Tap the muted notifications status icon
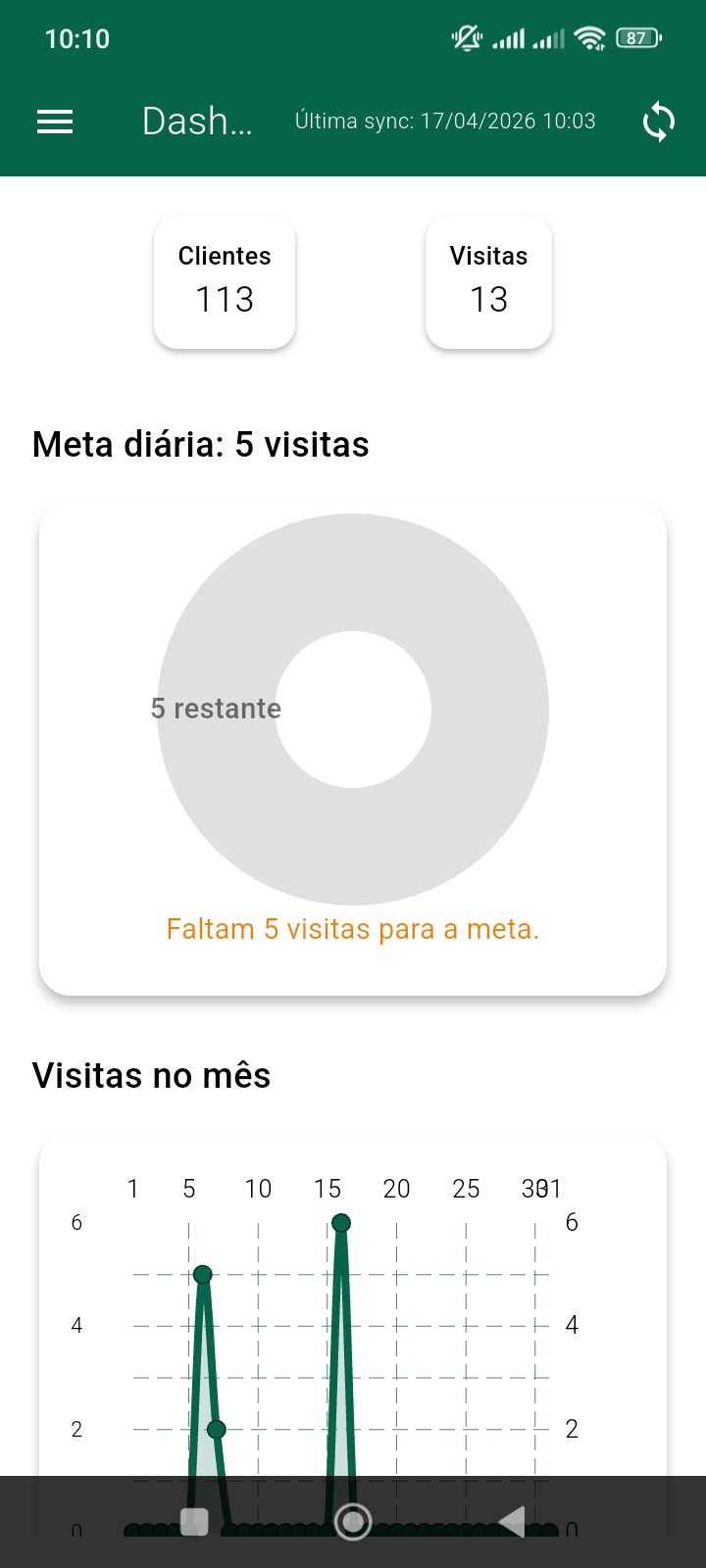This screenshot has width=706, height=1568. [x=468, y=36]
